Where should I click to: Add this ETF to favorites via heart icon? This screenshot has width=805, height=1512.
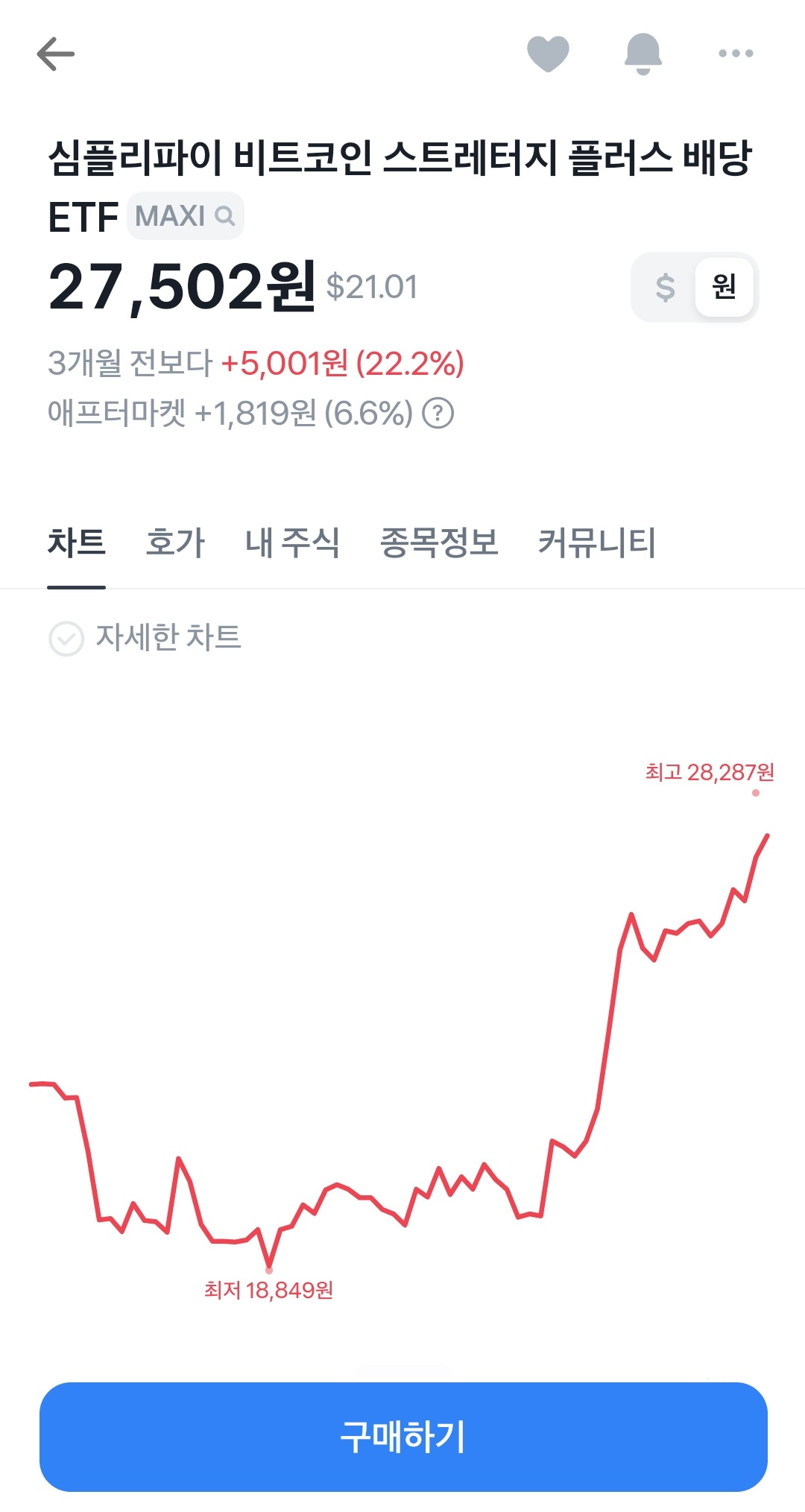[547, 54]
